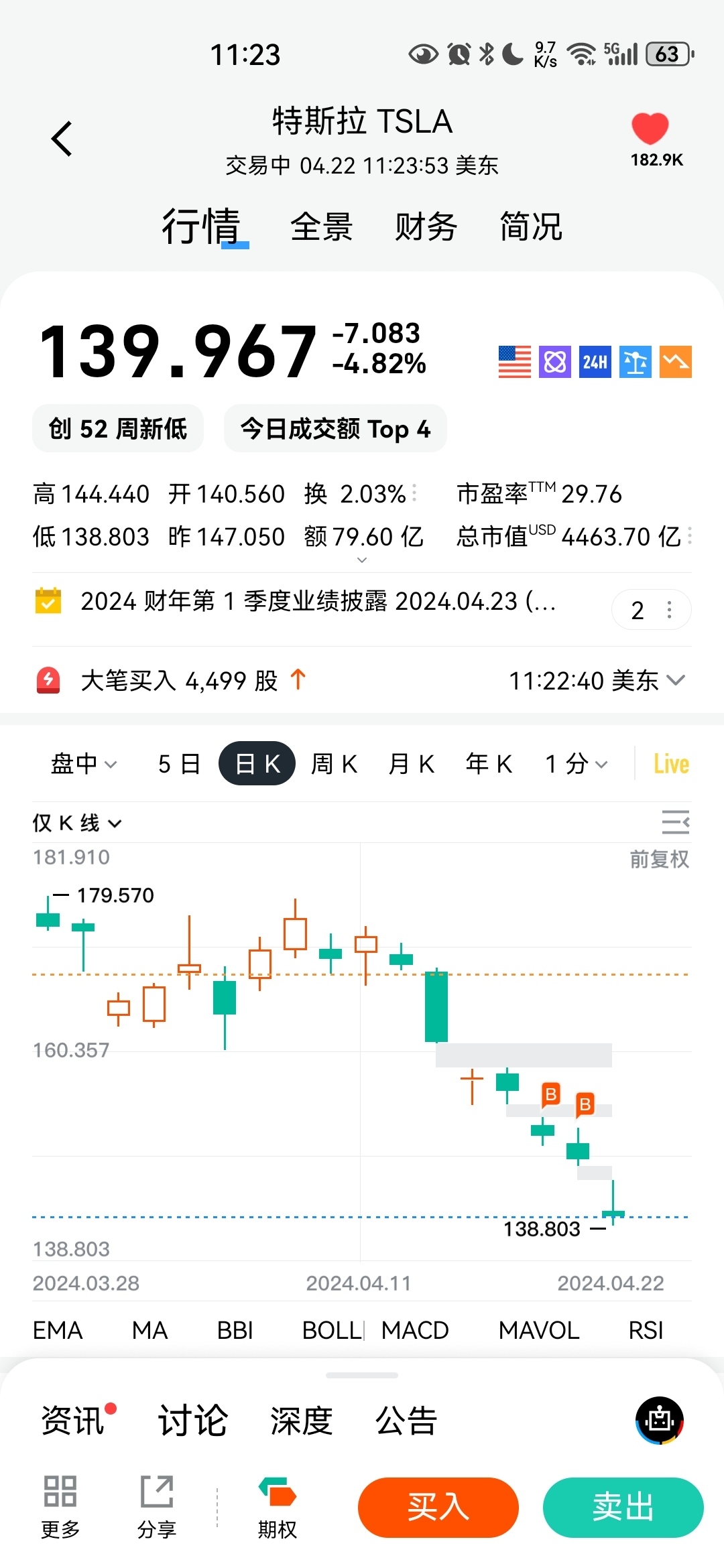Switch to 月 K chart
Viewport: 724px width, 1568px height.
pyautogui.click(x=411, y=764)
